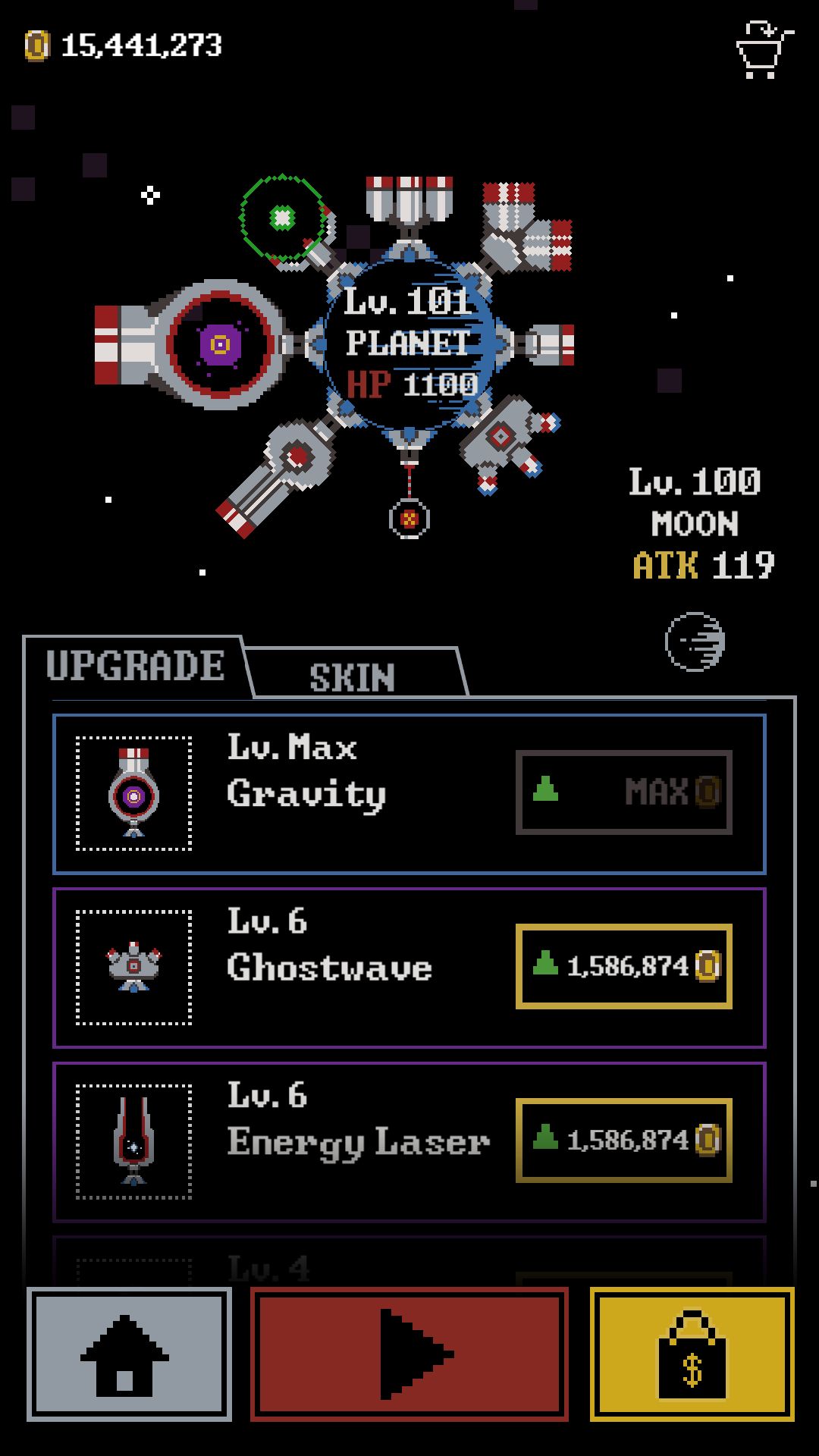The height and width of the screenshot is (1456, 819).
Task: Stay on the UPGRADE tab
Action: (136, 667)
